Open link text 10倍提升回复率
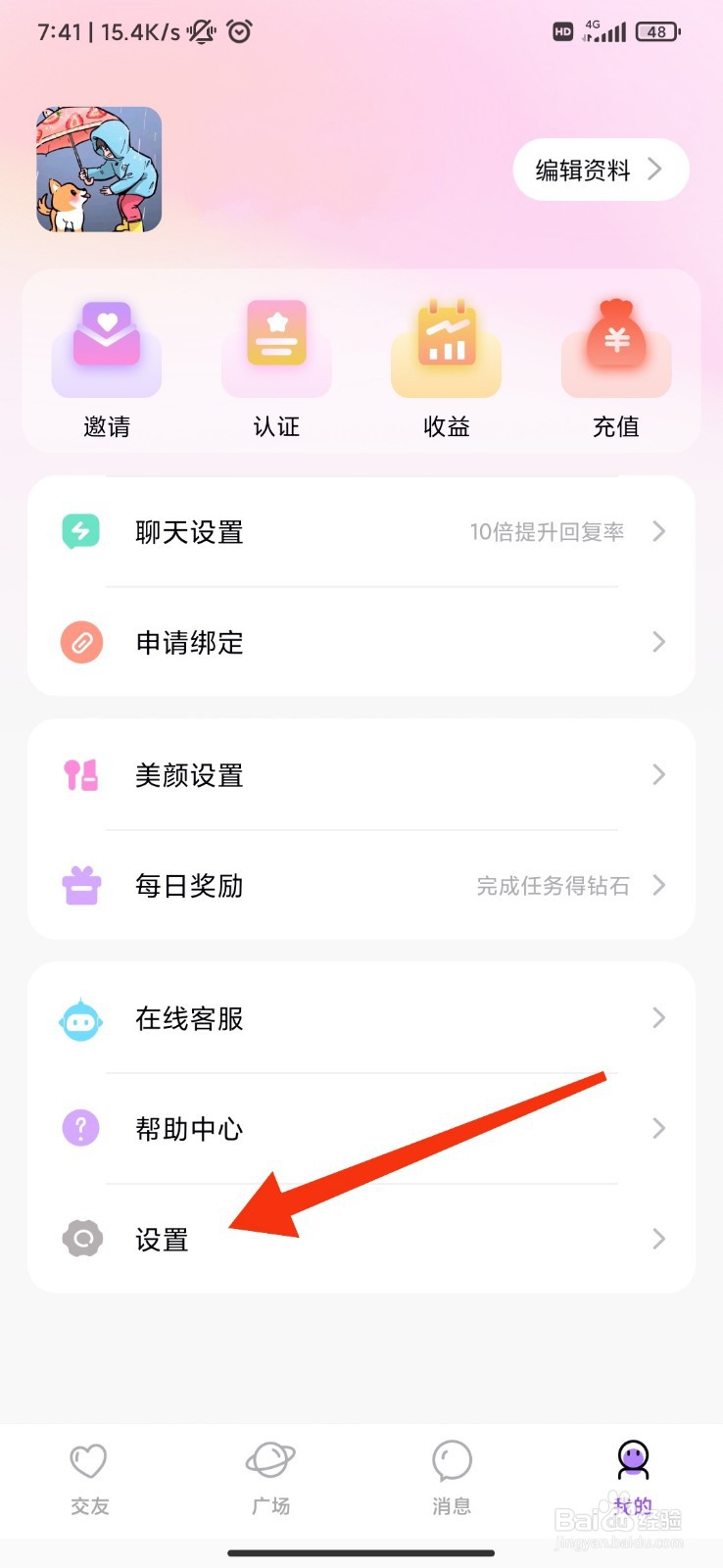This screenshot has width=723, height=1568. (x=547, y=531)
